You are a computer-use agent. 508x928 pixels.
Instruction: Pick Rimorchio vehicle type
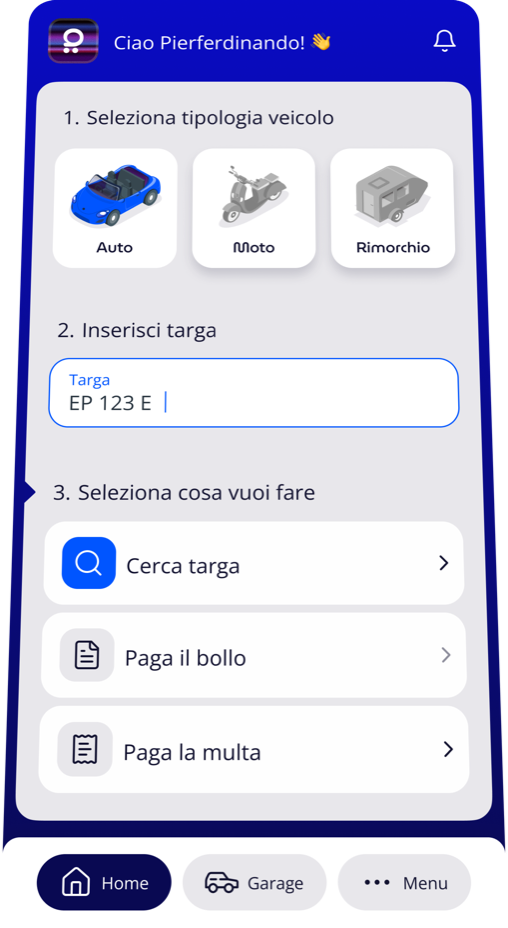[393, 208]
